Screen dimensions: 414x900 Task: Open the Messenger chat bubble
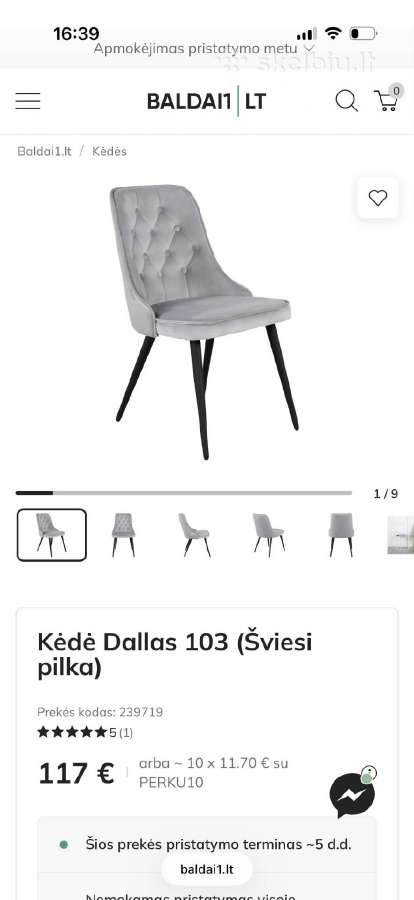pos(353,794)
